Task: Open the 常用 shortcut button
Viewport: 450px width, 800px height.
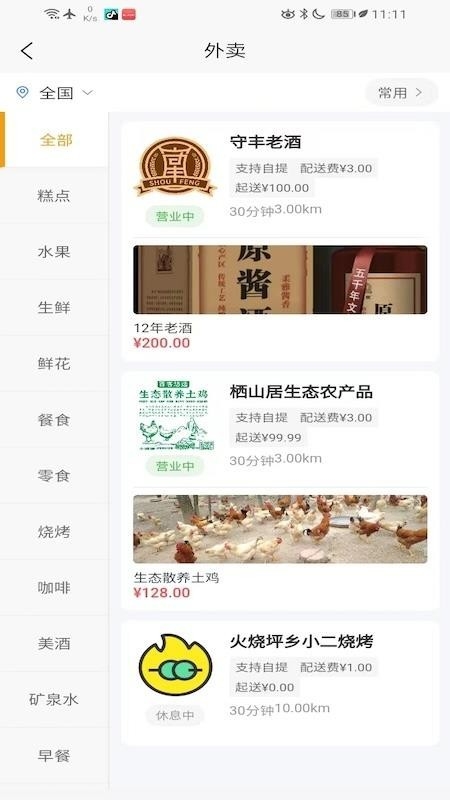Action: 401,92
